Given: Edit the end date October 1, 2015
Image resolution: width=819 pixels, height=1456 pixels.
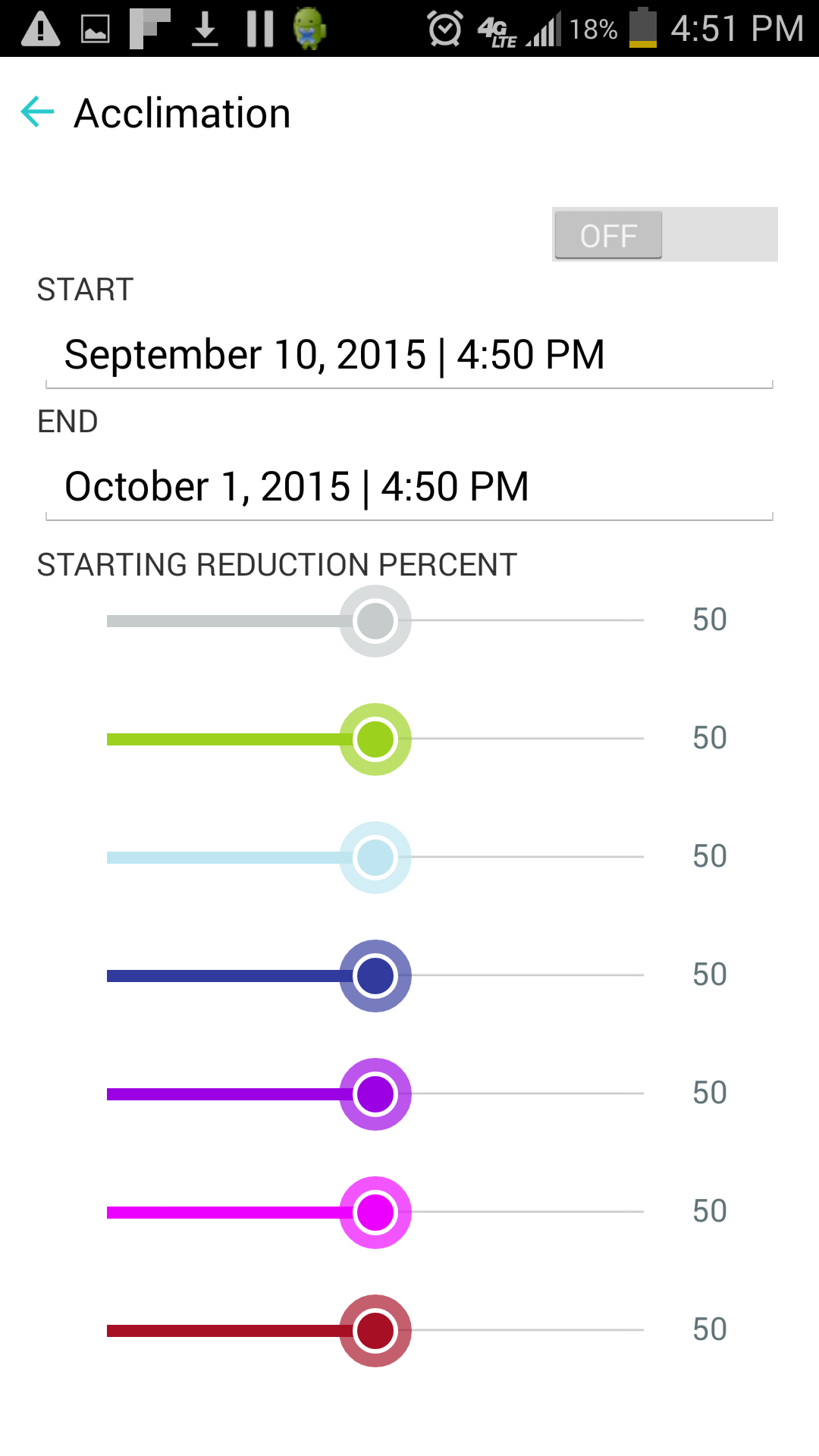Looking at the screenshot, I should [x=409, y=488].
